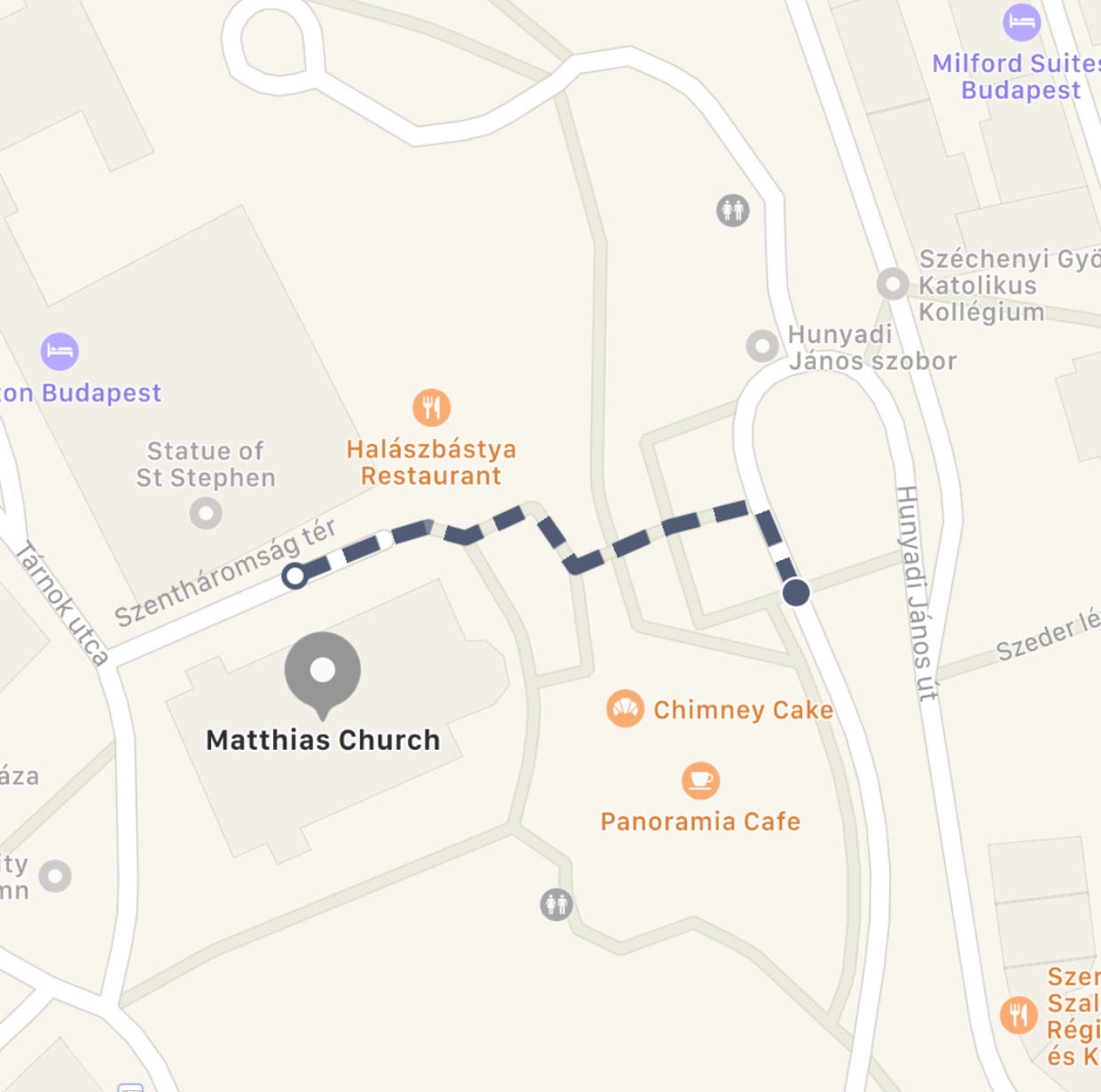This screenshot has height=1092, width=1101.
Task: Tap the Chimney Cake bakery marker
Action: tap(625, 708)
